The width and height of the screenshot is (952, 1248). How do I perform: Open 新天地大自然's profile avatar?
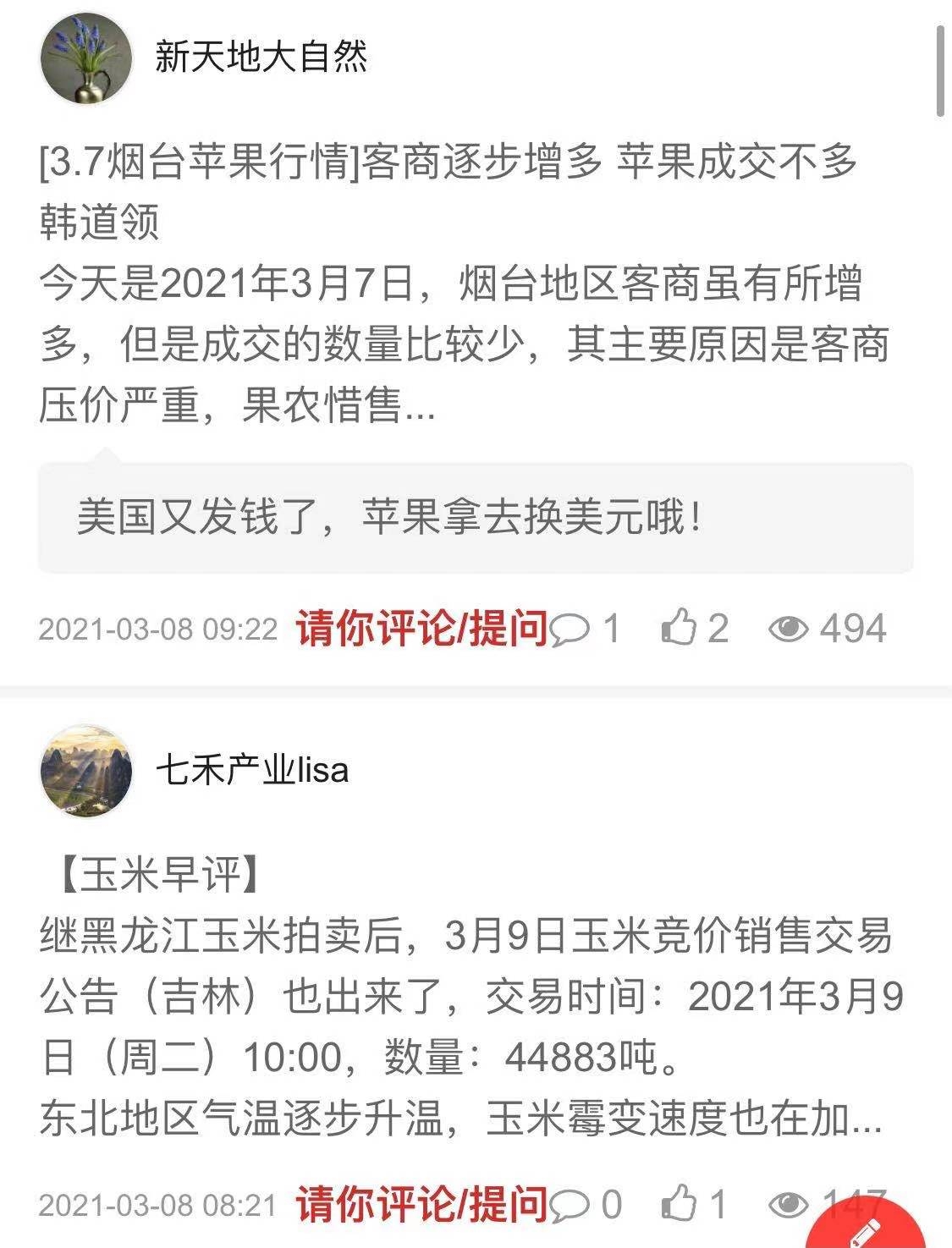point(86,58)
